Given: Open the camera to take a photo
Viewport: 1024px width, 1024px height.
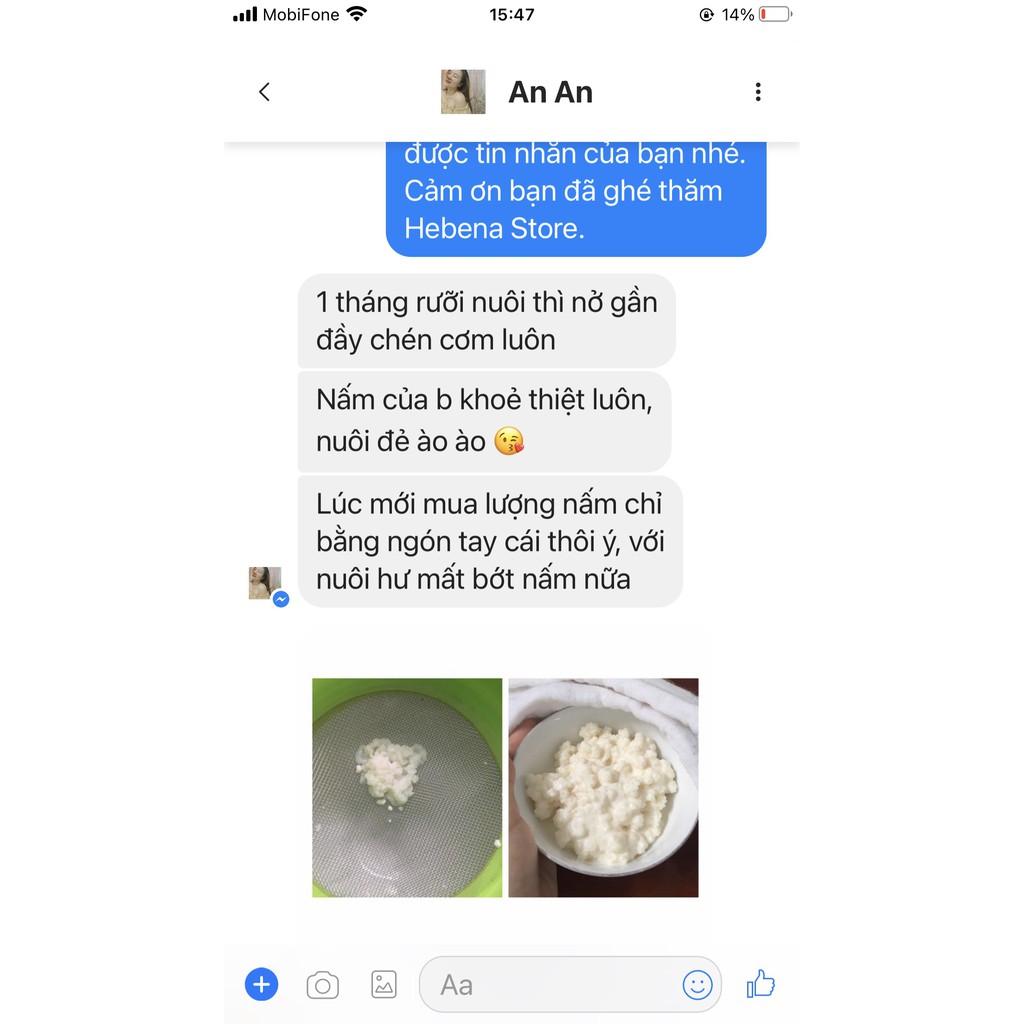Looking at the screenshot, I should point(322,985).
